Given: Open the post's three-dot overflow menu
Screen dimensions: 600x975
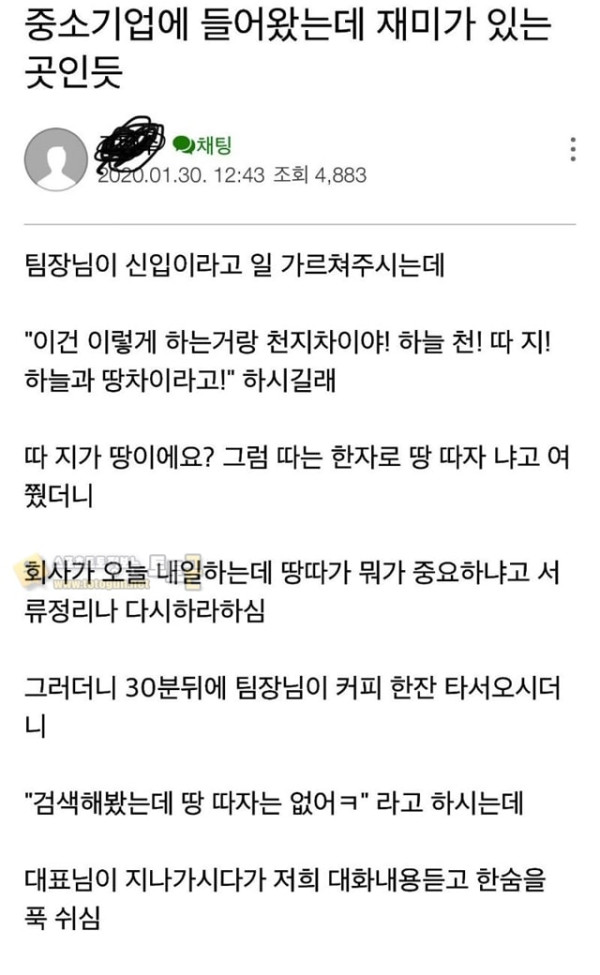Looking at the screenshot, I should click(x=573, y=150).
